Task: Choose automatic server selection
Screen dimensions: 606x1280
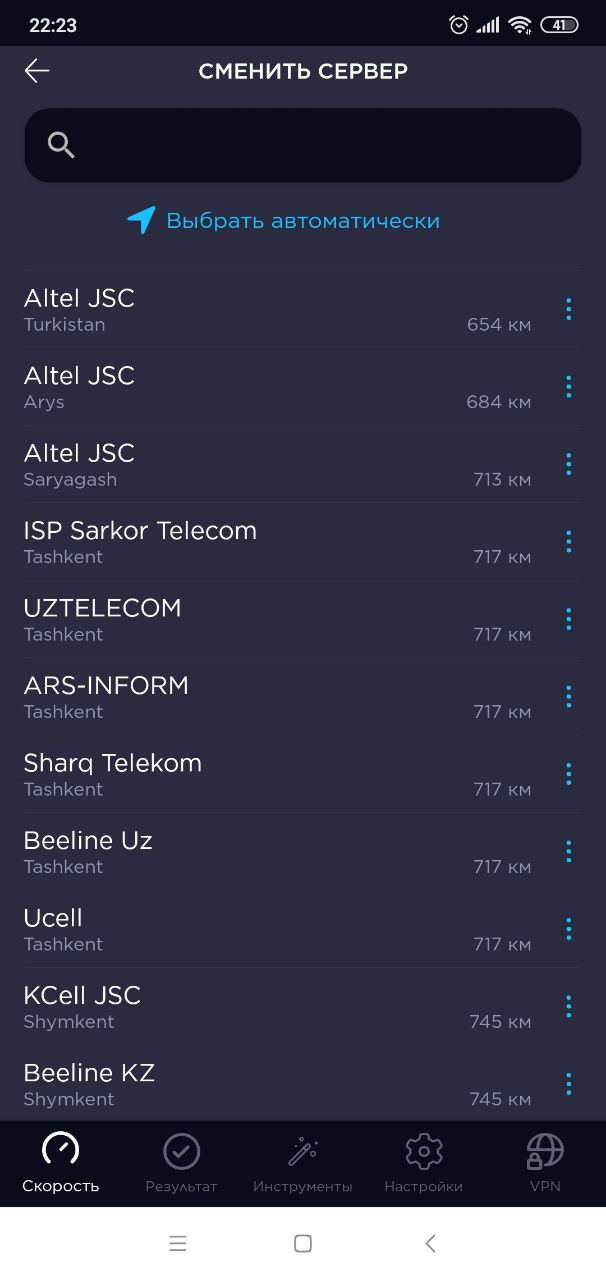Action: (283, 221)
